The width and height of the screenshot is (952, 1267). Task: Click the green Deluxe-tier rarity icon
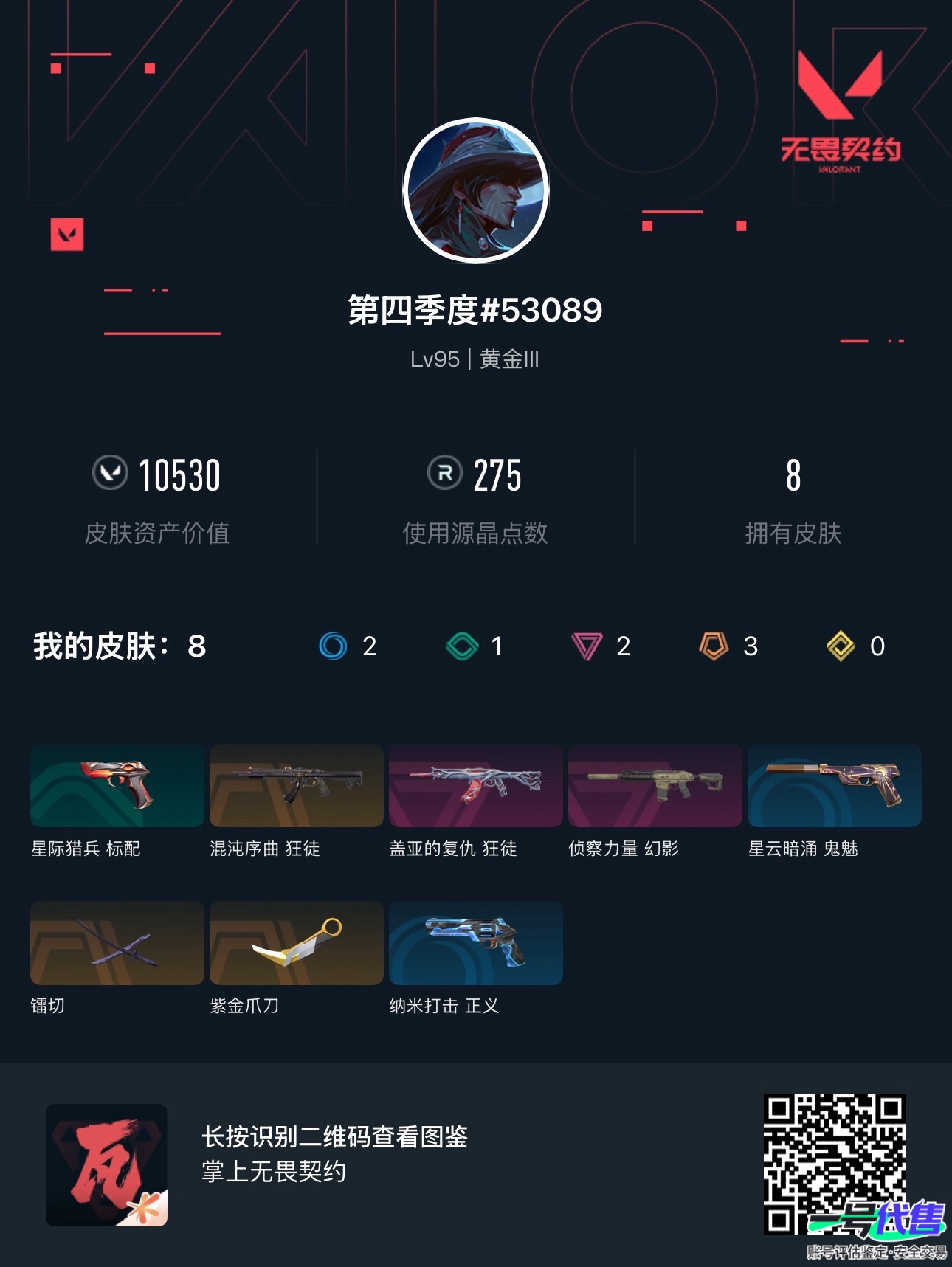pos(461,646)
